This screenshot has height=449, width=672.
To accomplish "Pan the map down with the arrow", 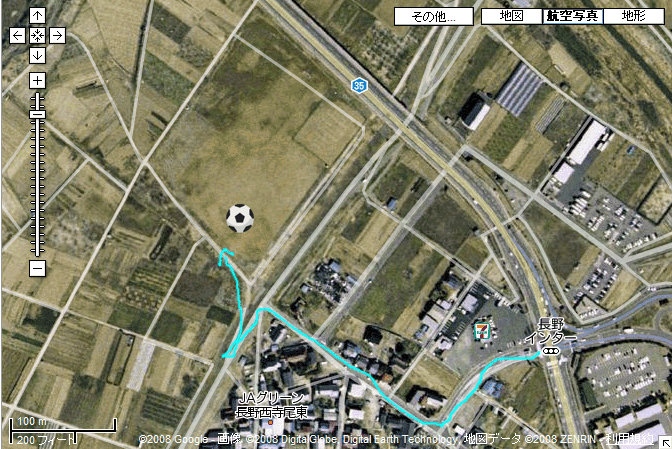I will pos(37,55).
